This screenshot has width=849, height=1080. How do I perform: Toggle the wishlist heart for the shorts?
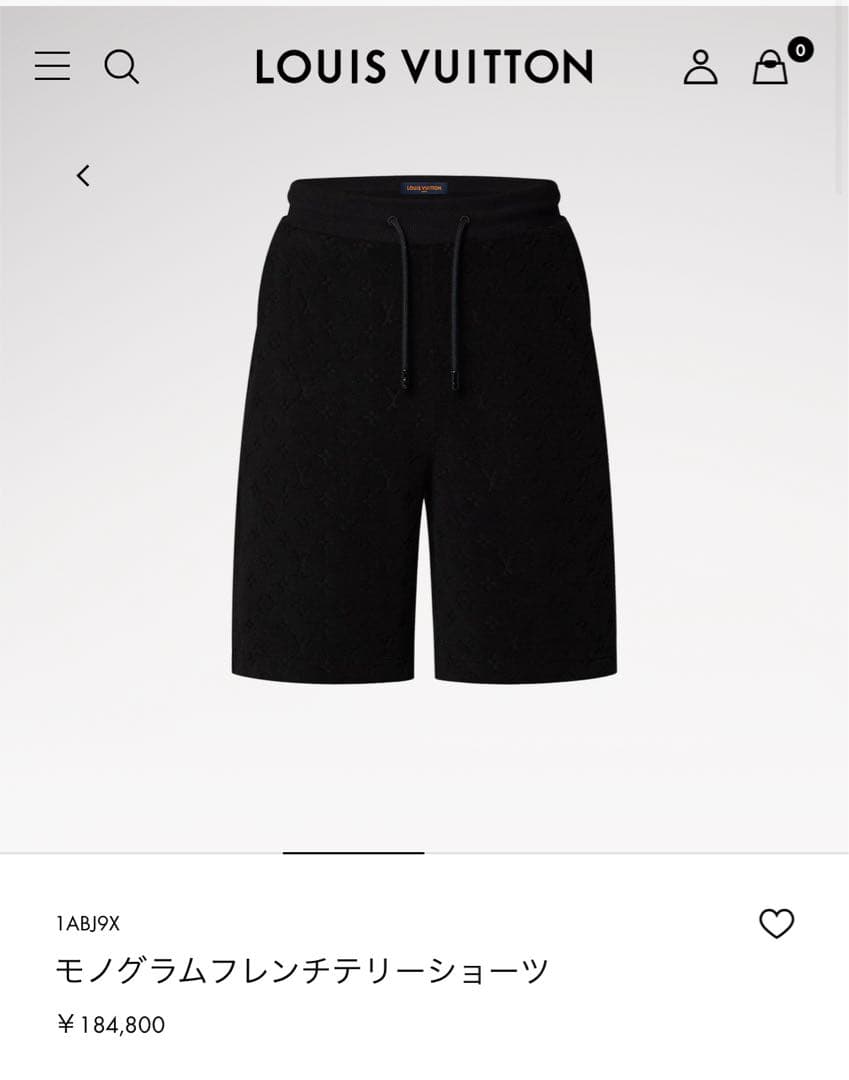click(x=777, y=925)
